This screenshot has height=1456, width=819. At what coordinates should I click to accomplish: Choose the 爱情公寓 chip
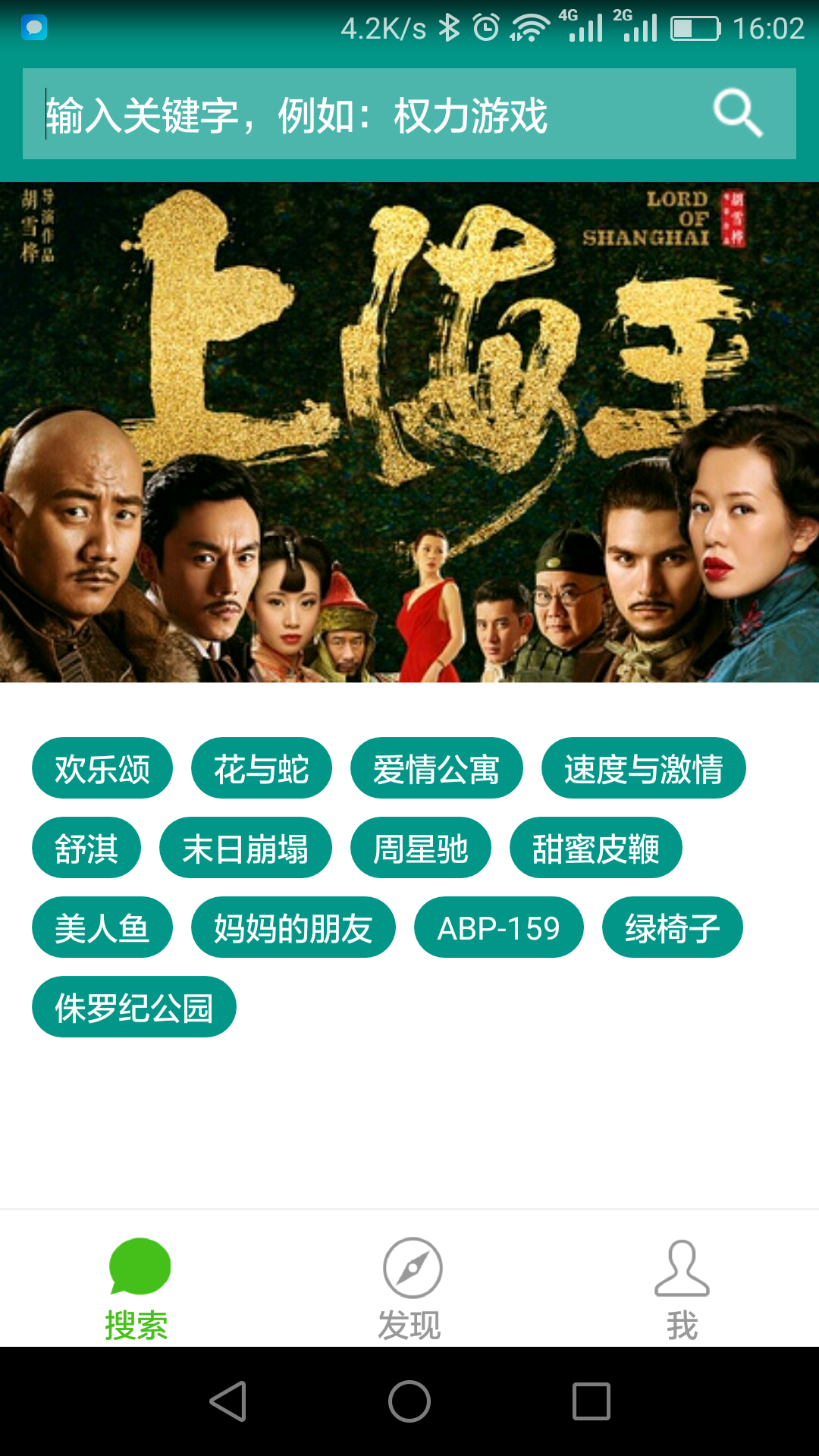[436, 768]
